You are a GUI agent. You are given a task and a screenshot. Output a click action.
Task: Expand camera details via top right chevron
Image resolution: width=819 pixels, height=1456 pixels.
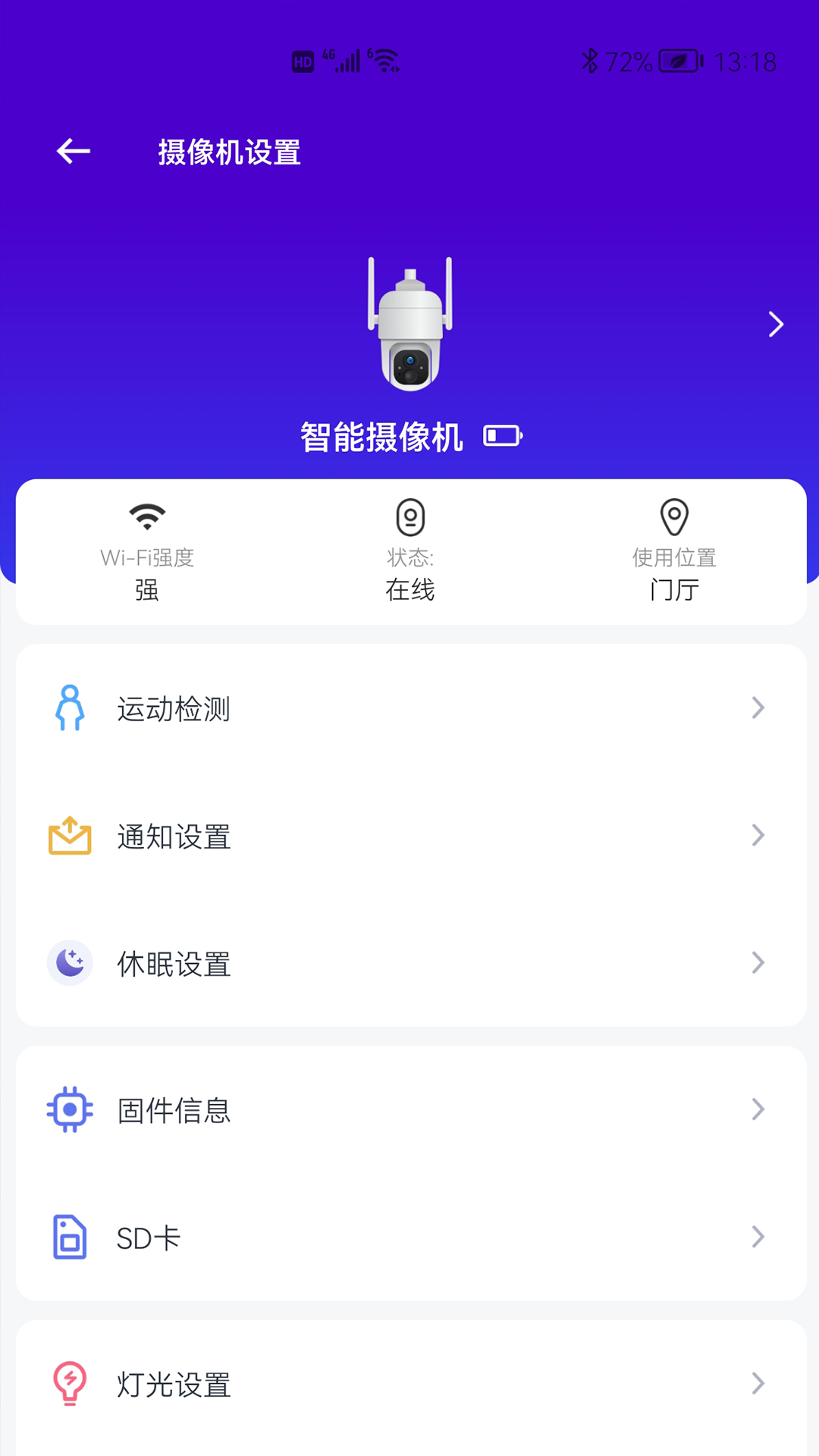(x=776, y=324)
